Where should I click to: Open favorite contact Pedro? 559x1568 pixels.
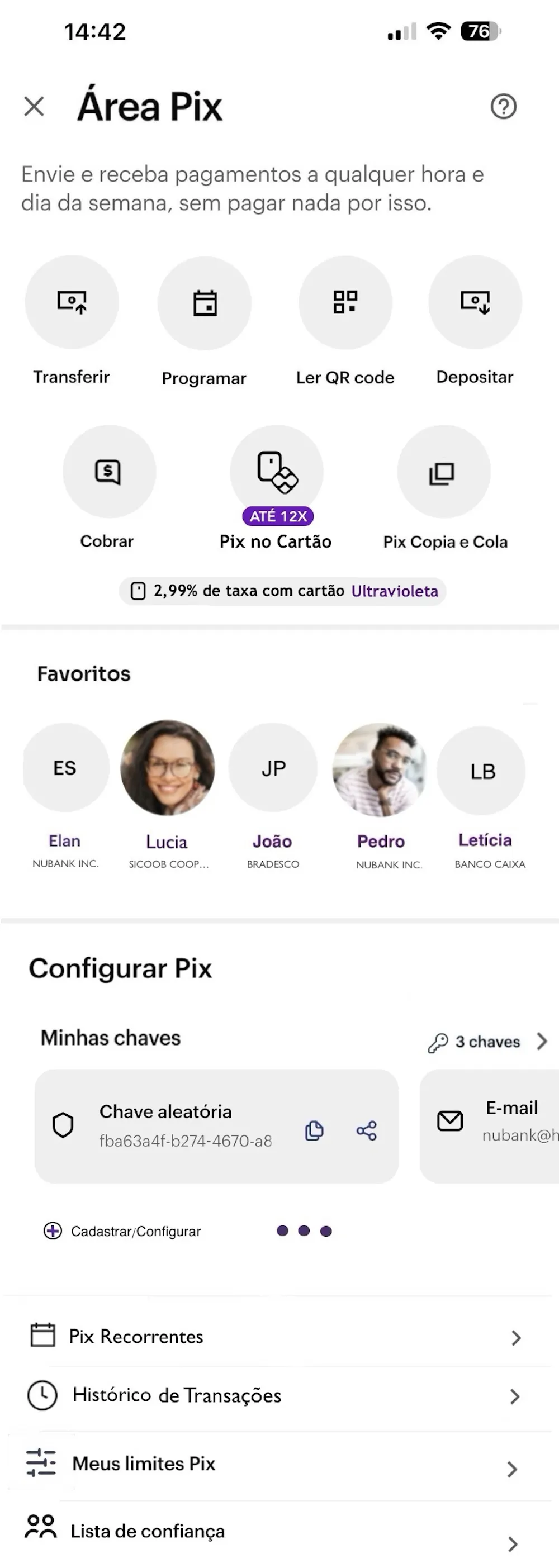point(380,769)
